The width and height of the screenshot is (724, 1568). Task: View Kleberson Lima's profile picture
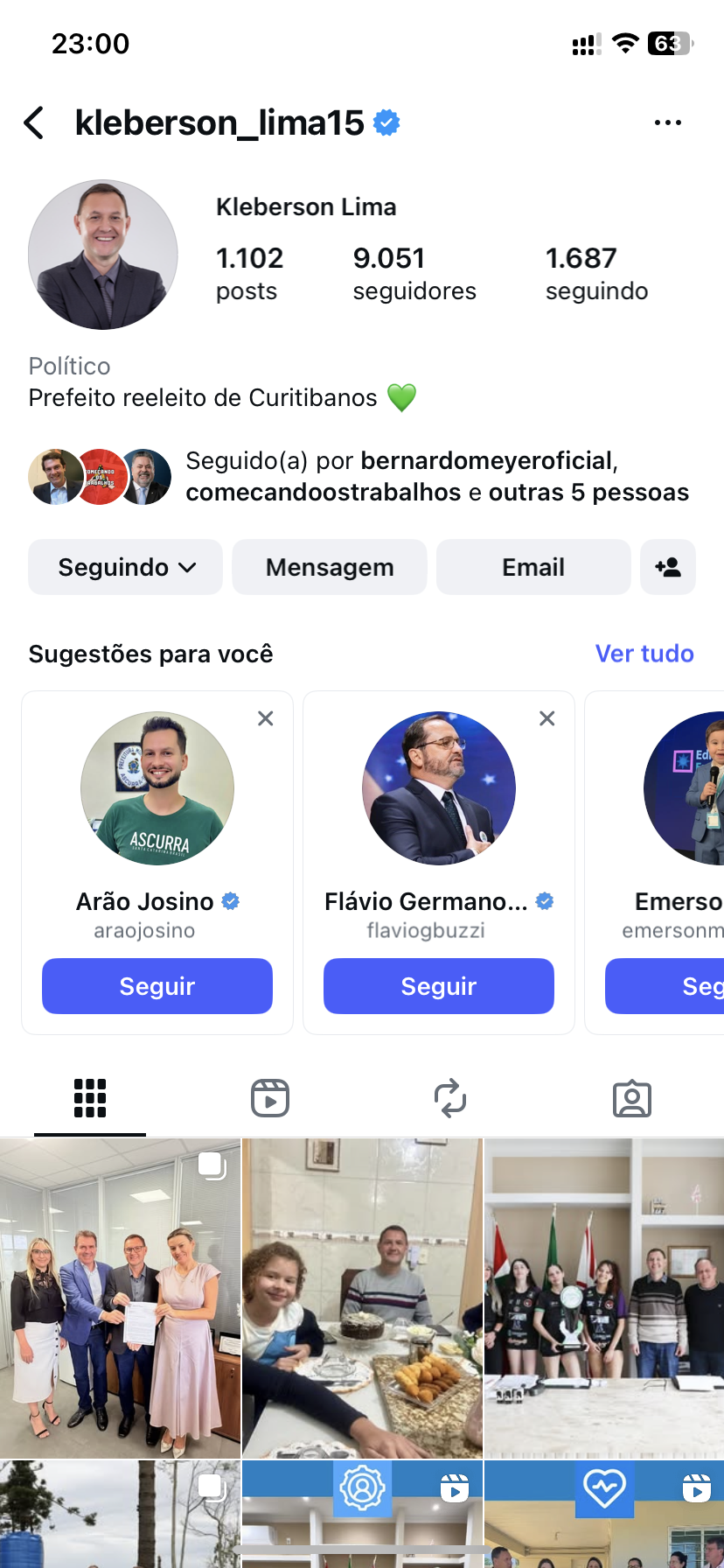coord(103,255)
